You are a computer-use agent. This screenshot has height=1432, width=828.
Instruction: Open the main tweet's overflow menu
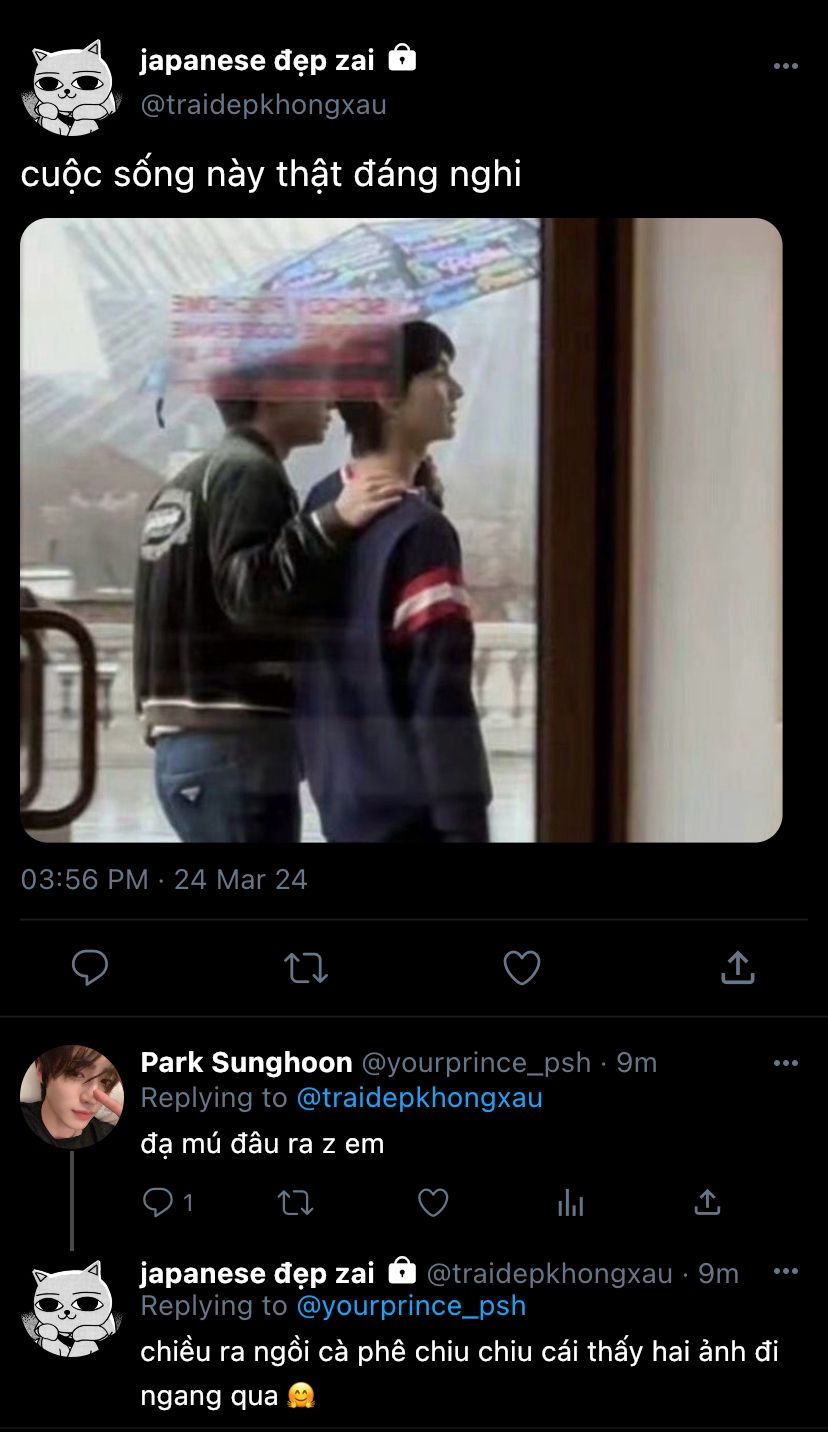point(786,66)
